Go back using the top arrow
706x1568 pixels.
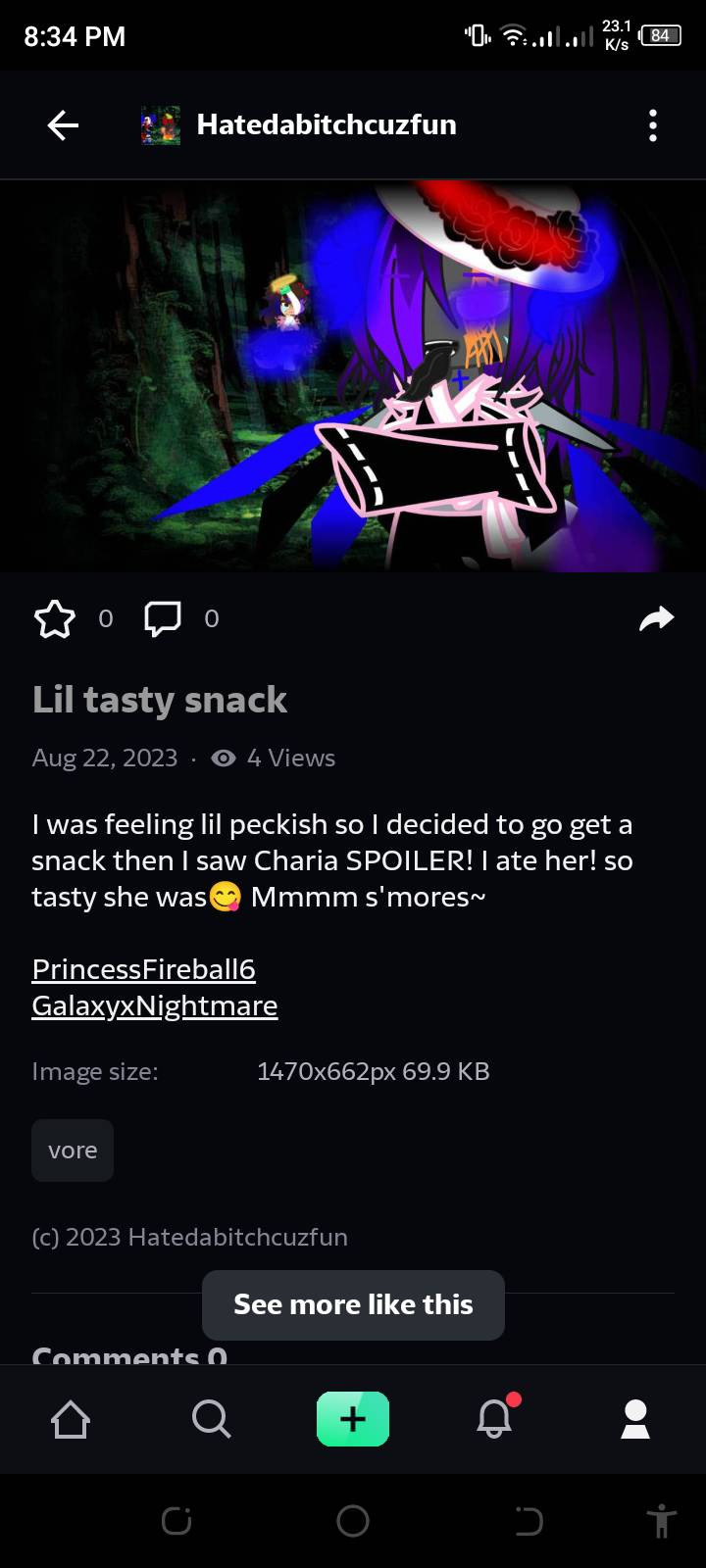(x=63, y=125)
